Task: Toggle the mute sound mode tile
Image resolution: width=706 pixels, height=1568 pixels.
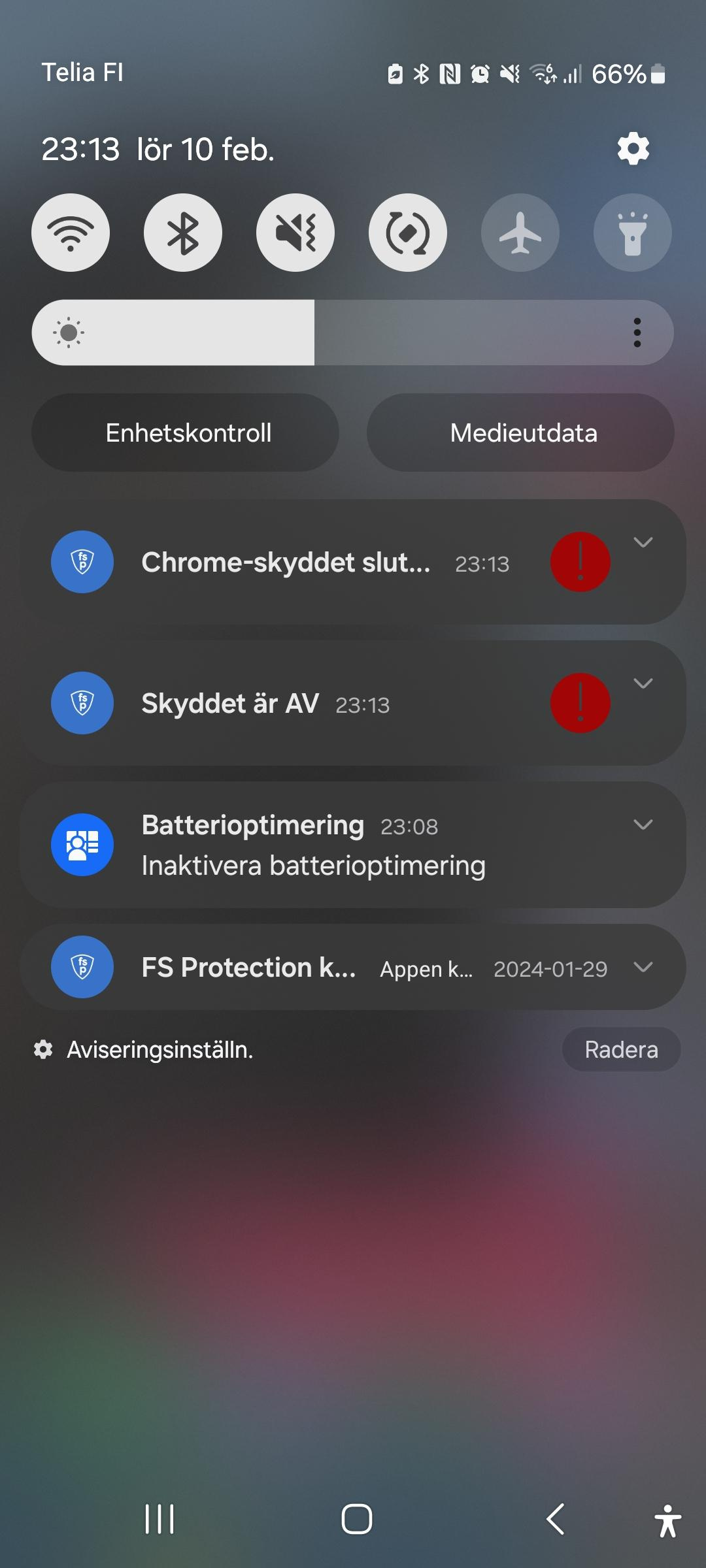Action: point(295,233)
